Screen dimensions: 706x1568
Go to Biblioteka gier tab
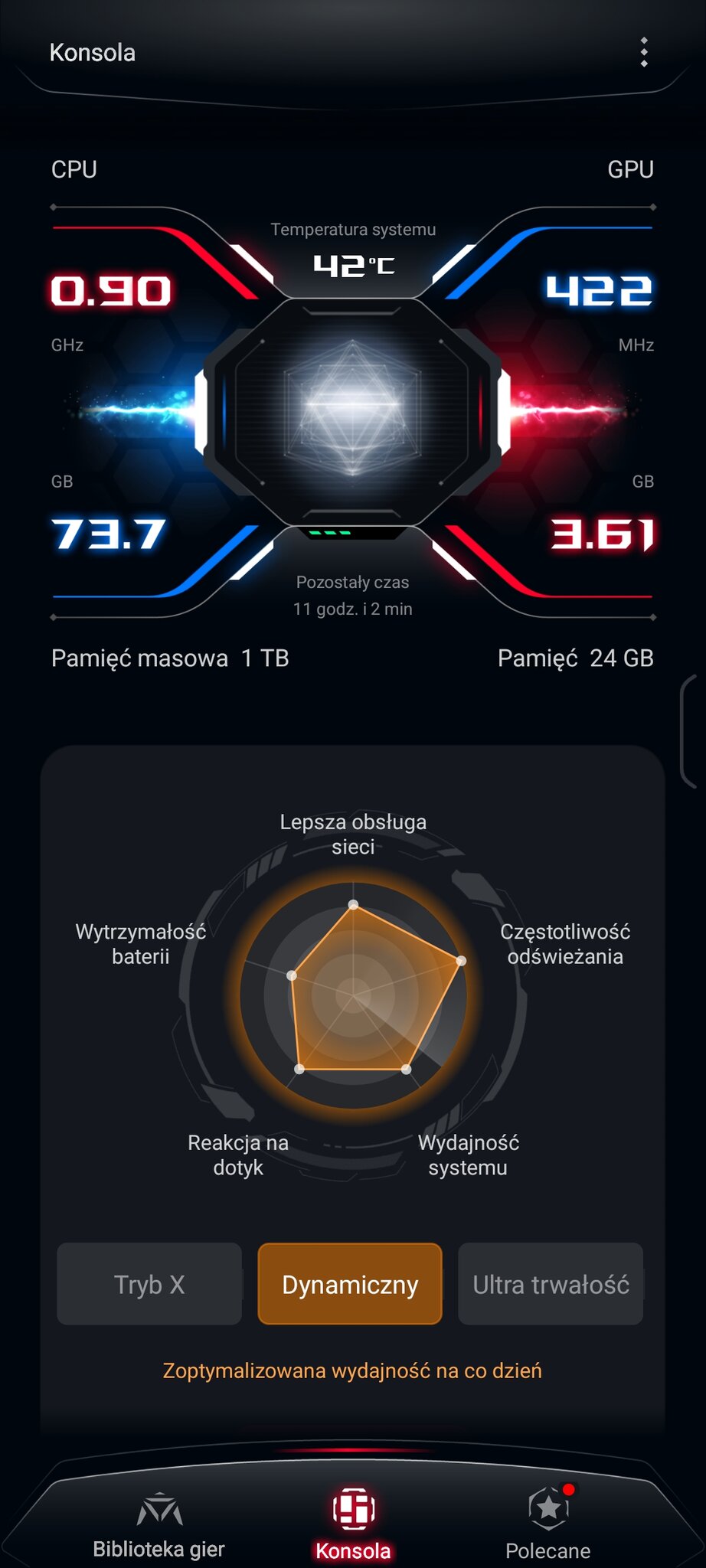click(159, 1525)
